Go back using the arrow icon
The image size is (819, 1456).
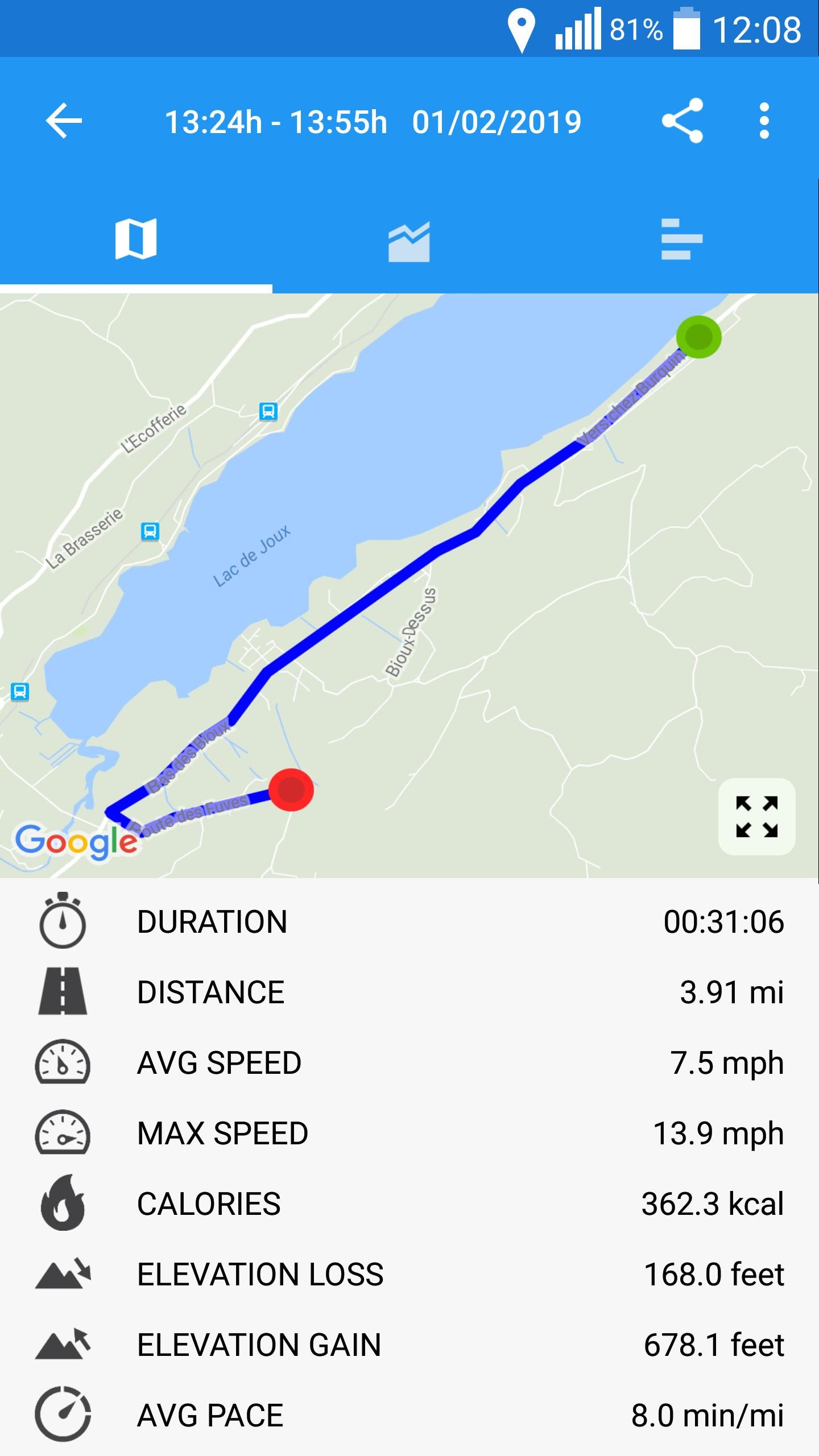64,121
